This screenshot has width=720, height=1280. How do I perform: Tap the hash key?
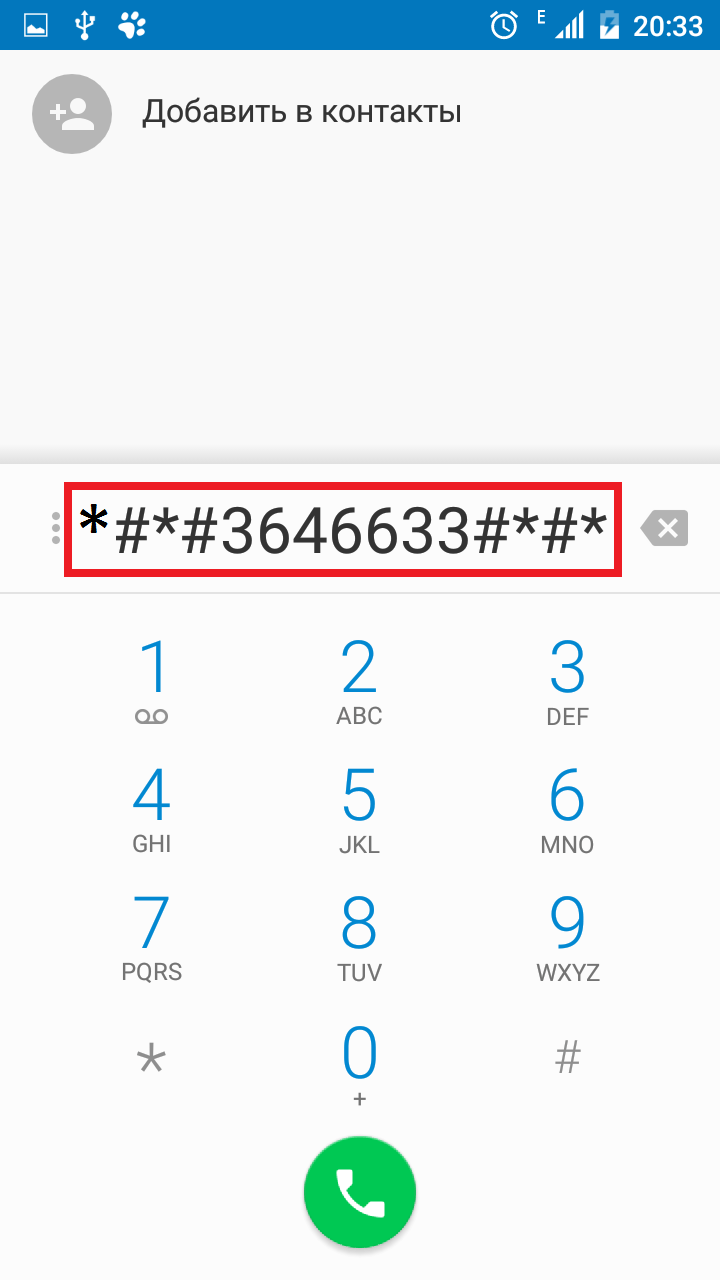tap(567, 1058)
